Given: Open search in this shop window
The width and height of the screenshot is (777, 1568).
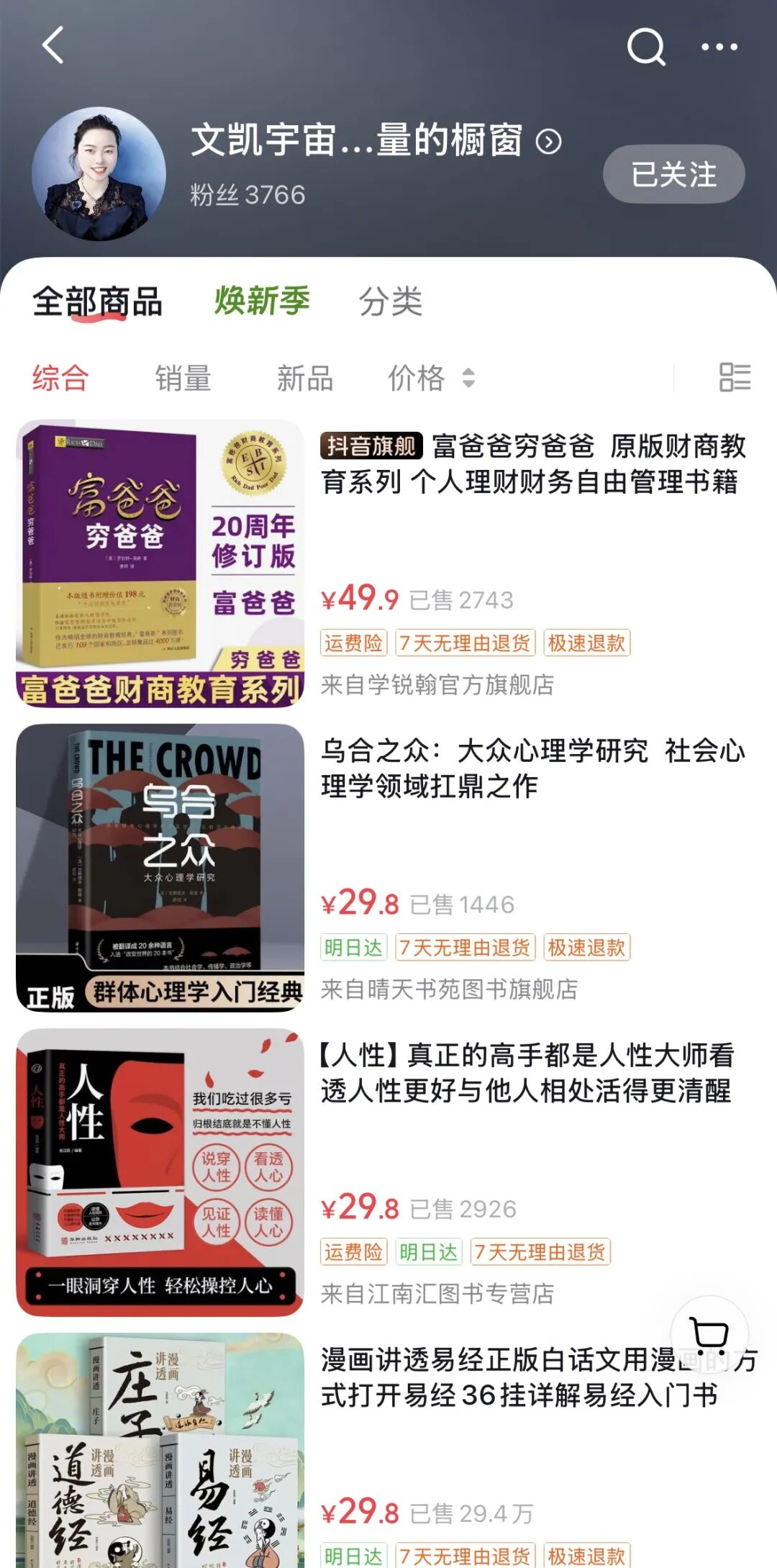Looking at the screenshot, I should 645,47.
